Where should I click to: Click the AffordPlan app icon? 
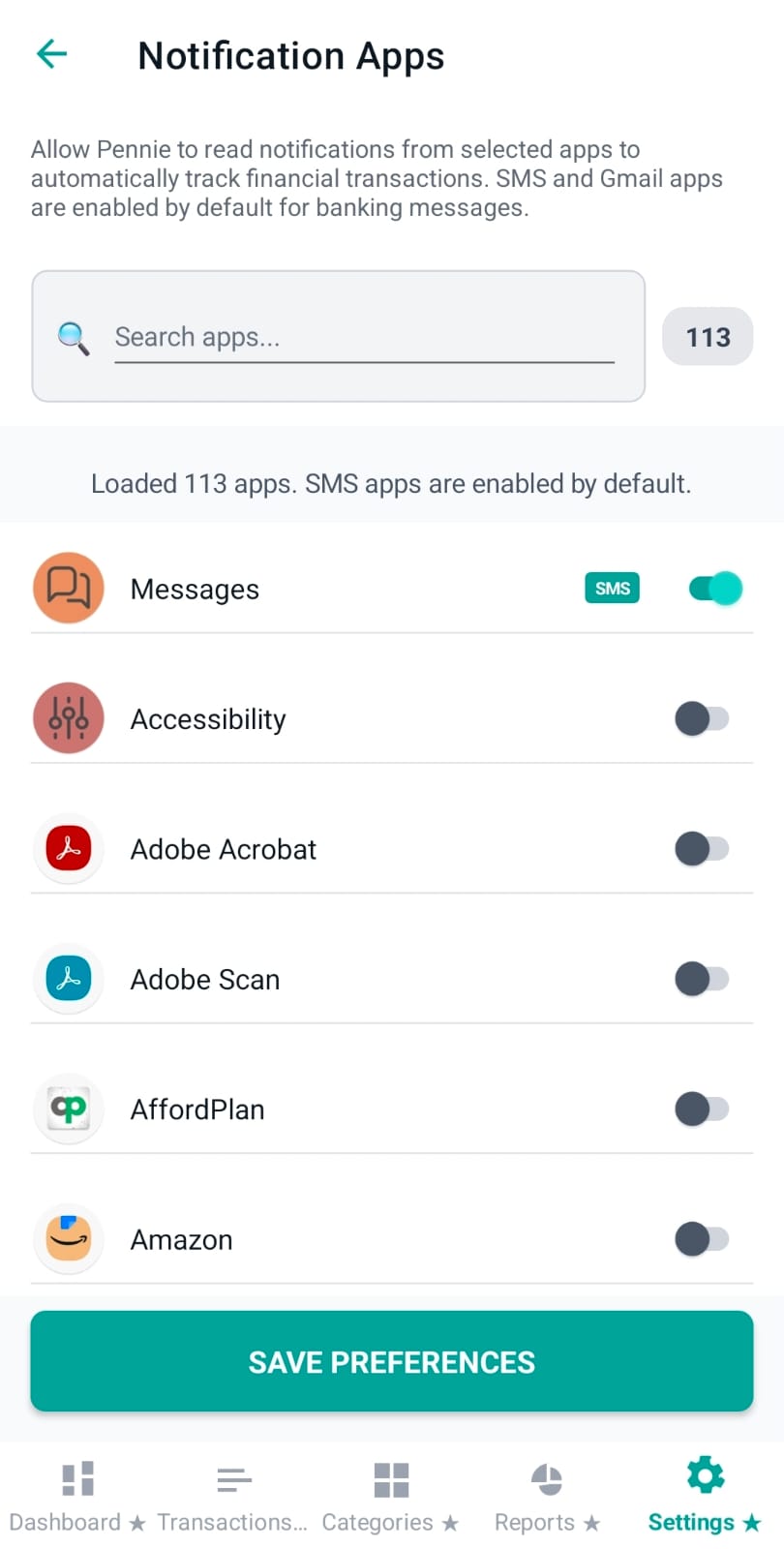(x=68, y=1109)
